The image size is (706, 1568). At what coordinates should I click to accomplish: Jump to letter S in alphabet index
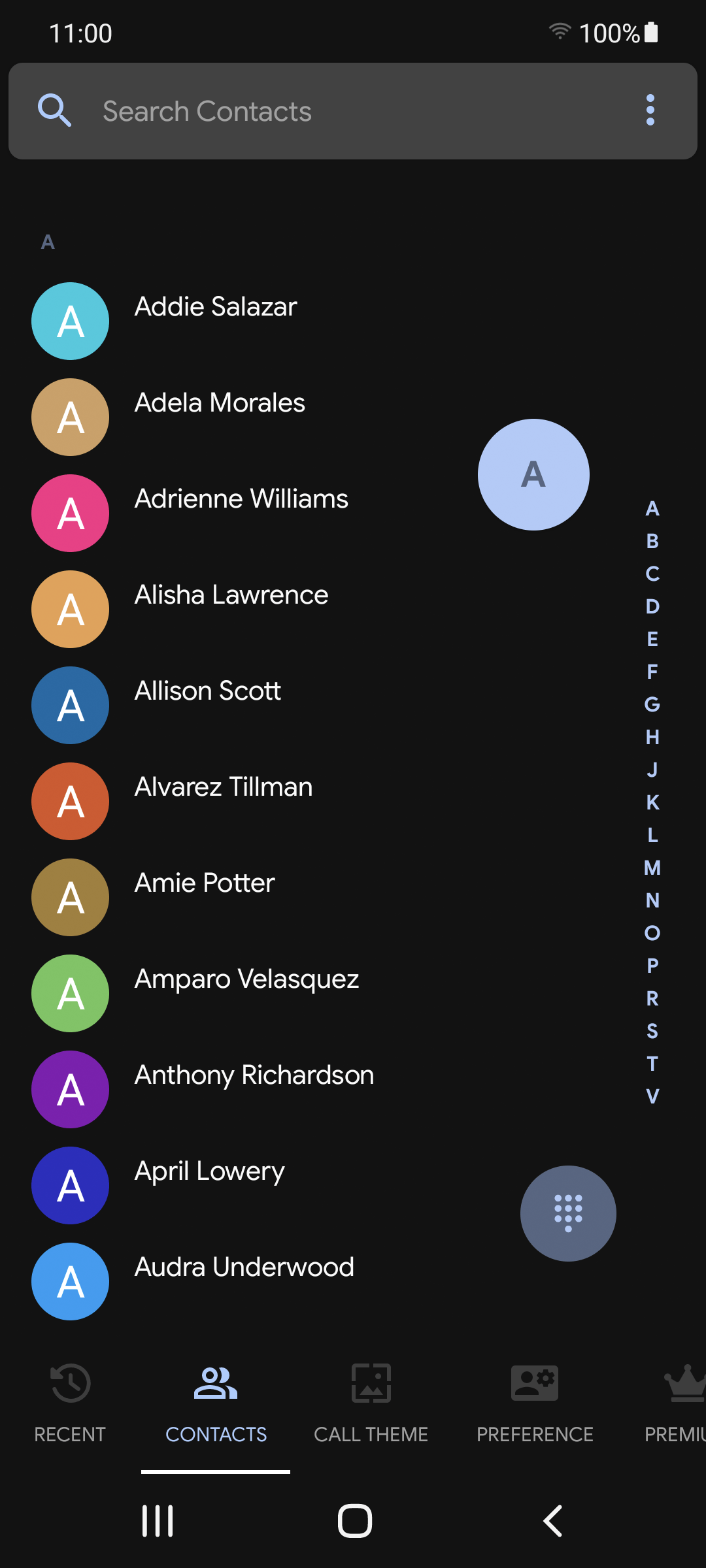[652, 1032]
